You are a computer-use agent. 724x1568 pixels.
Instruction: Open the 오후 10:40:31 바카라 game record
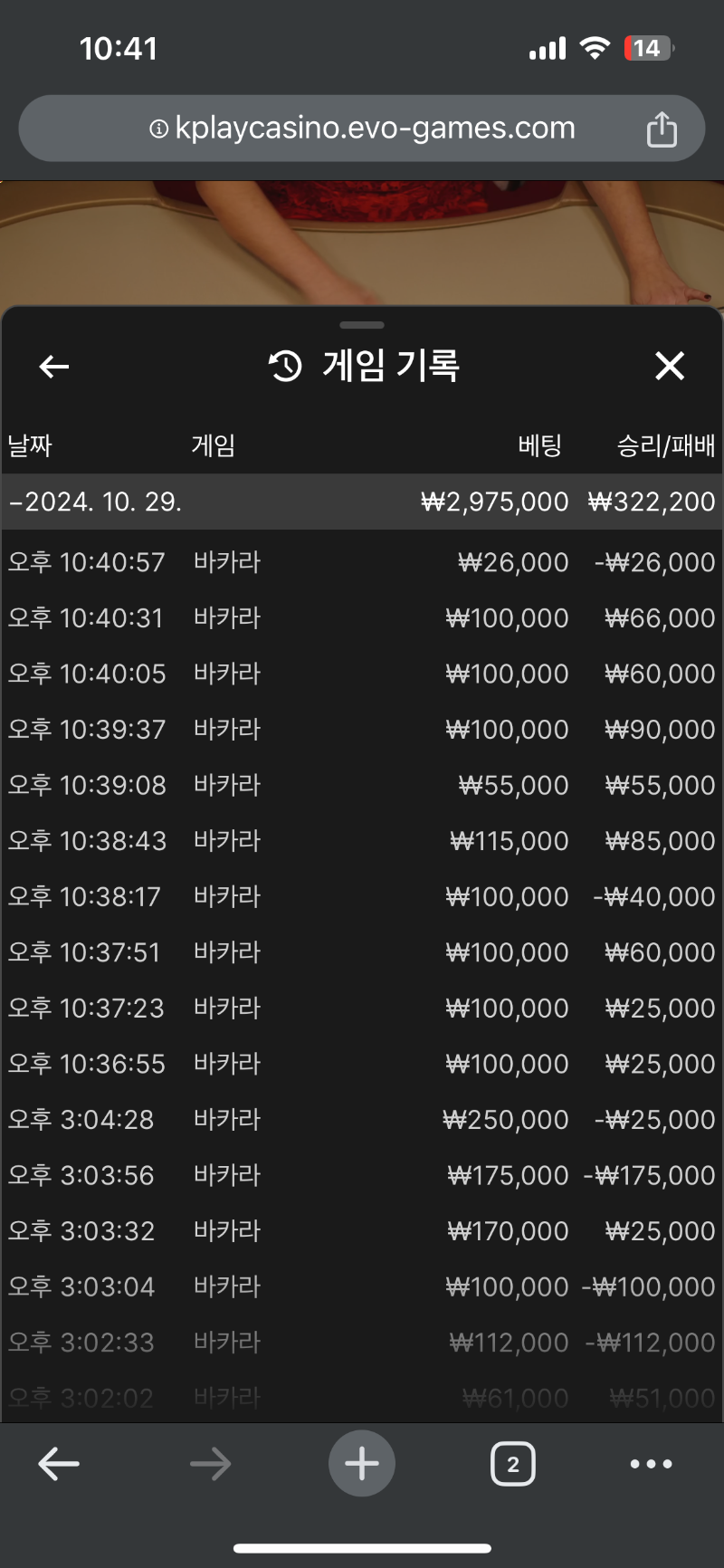[x=362, y=618]
